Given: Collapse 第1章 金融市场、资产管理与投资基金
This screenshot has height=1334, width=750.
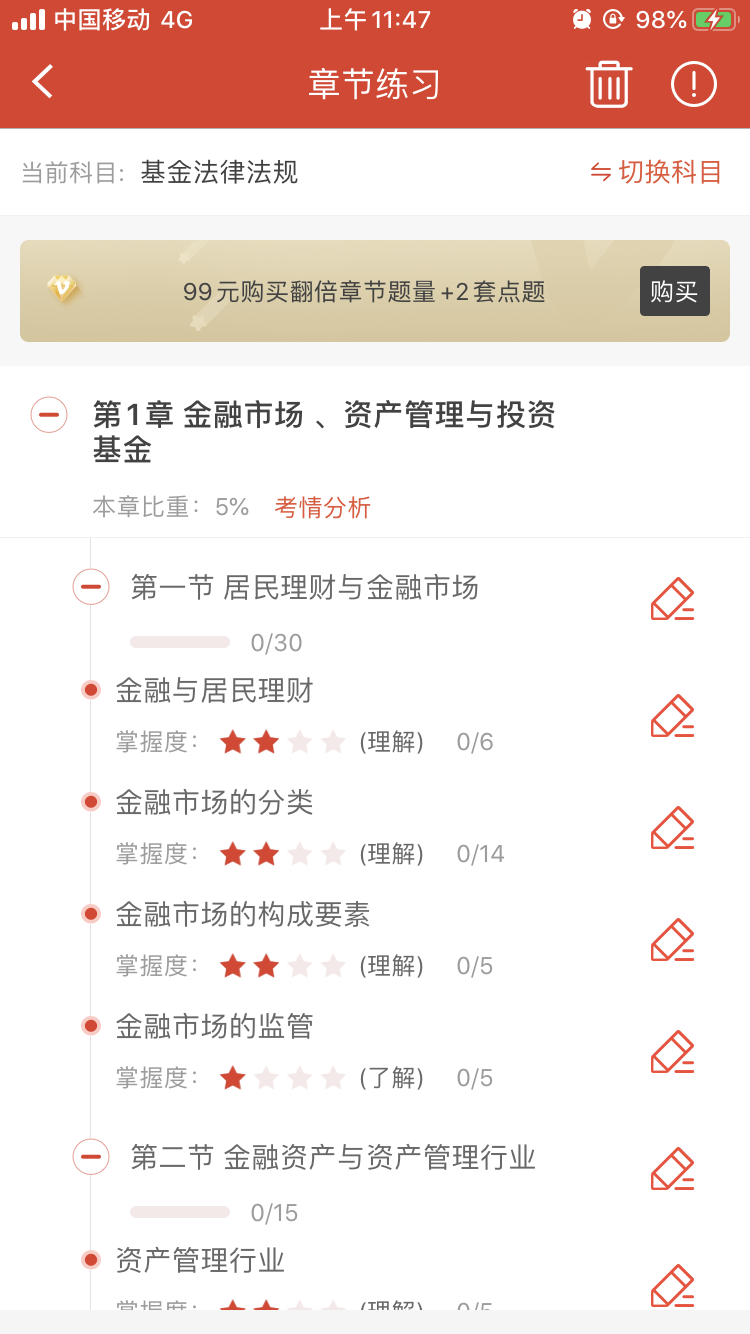Looking at the screenshot, I should point(49,414).
